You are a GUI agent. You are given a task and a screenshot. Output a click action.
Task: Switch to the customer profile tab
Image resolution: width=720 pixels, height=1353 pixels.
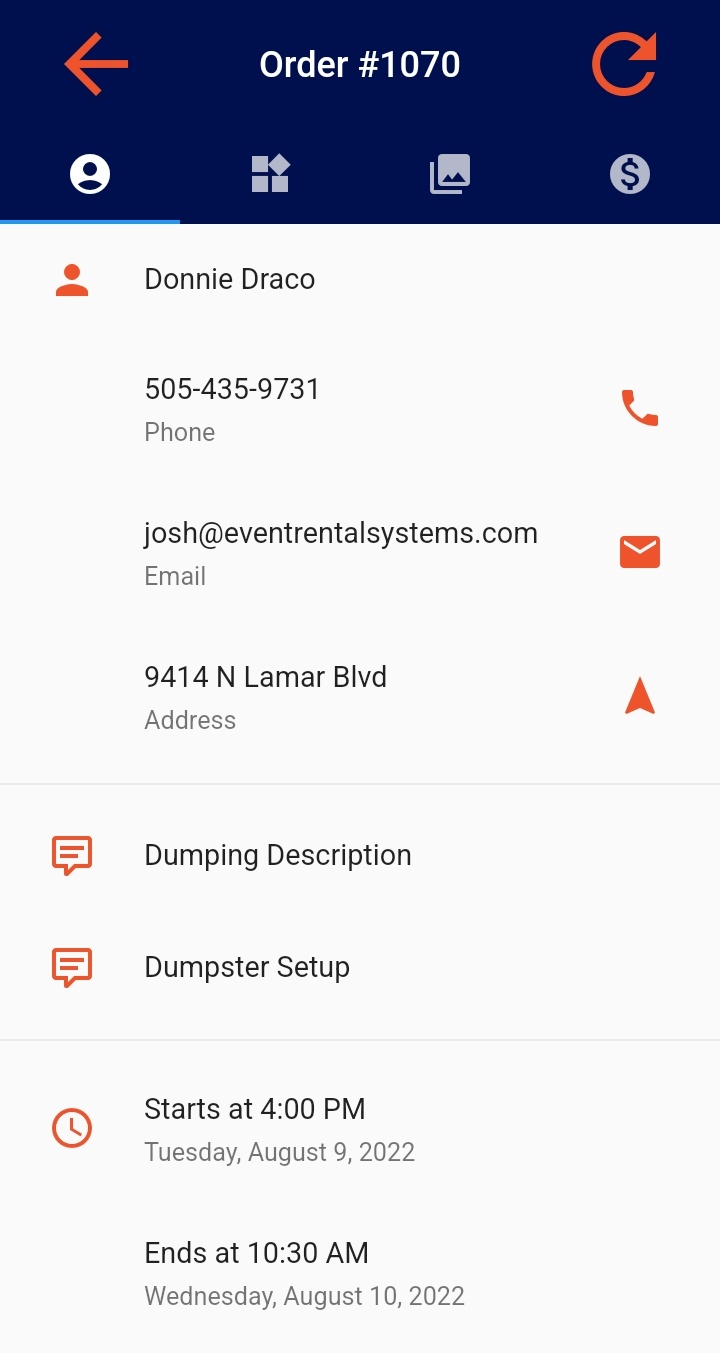coord(90,175)
